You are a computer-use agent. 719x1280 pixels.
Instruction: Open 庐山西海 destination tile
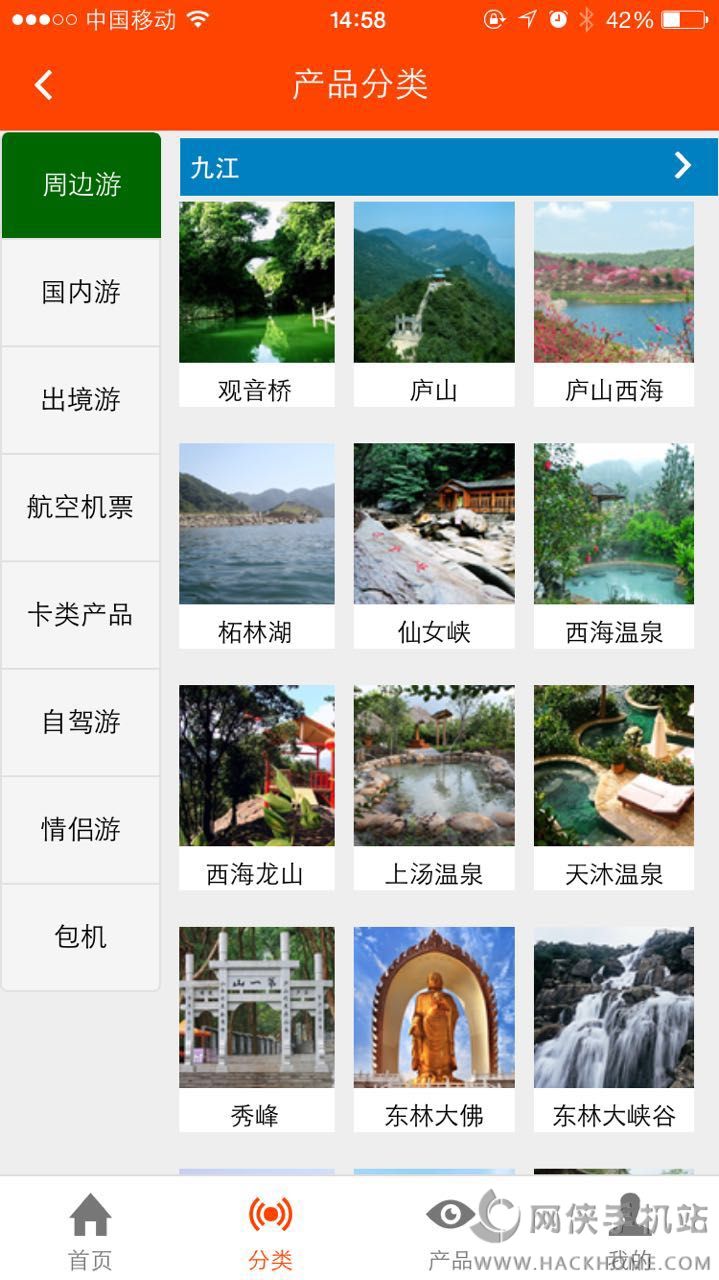[613, 302]
